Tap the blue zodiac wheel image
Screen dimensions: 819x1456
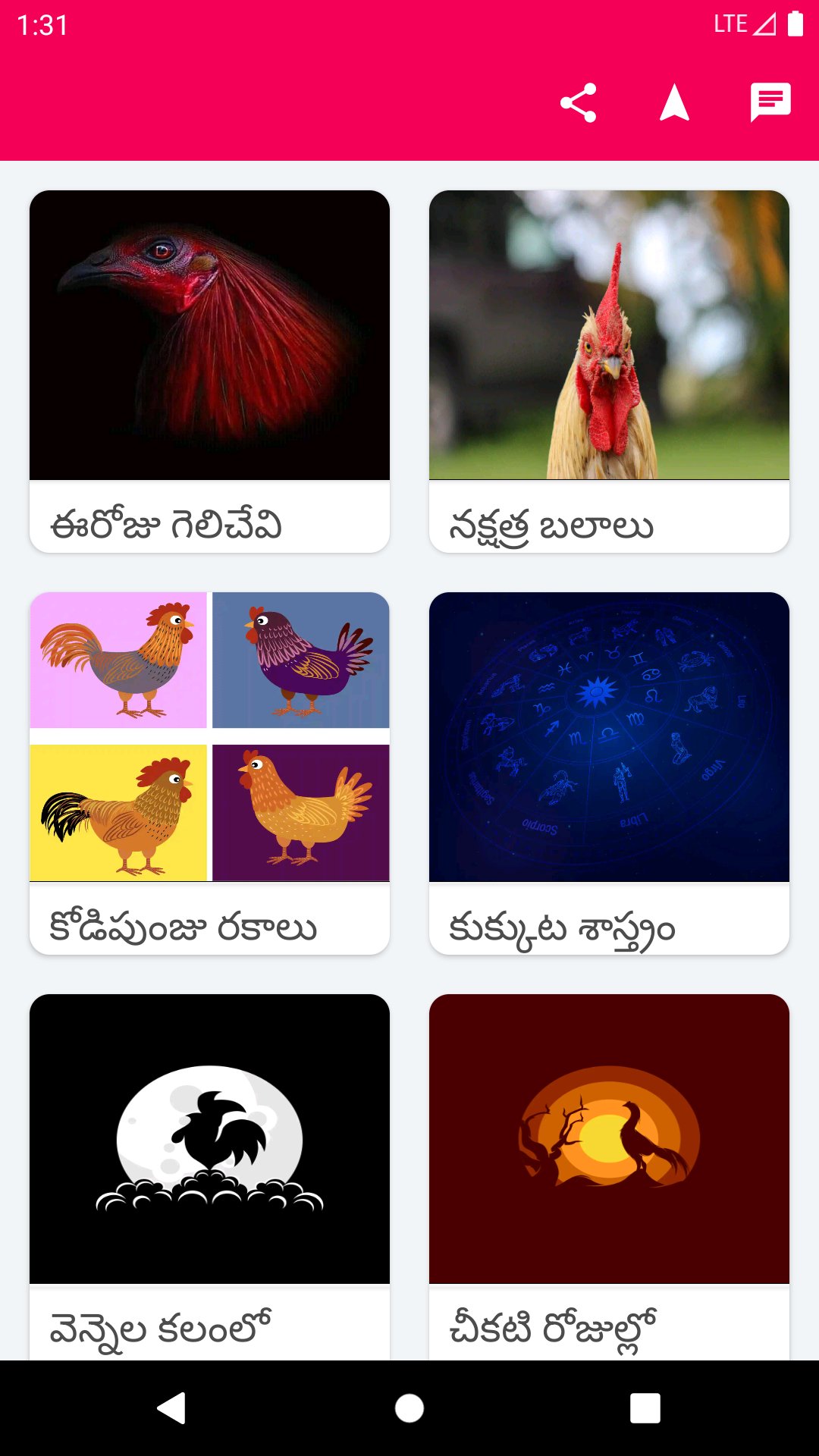tap(609, 736)
